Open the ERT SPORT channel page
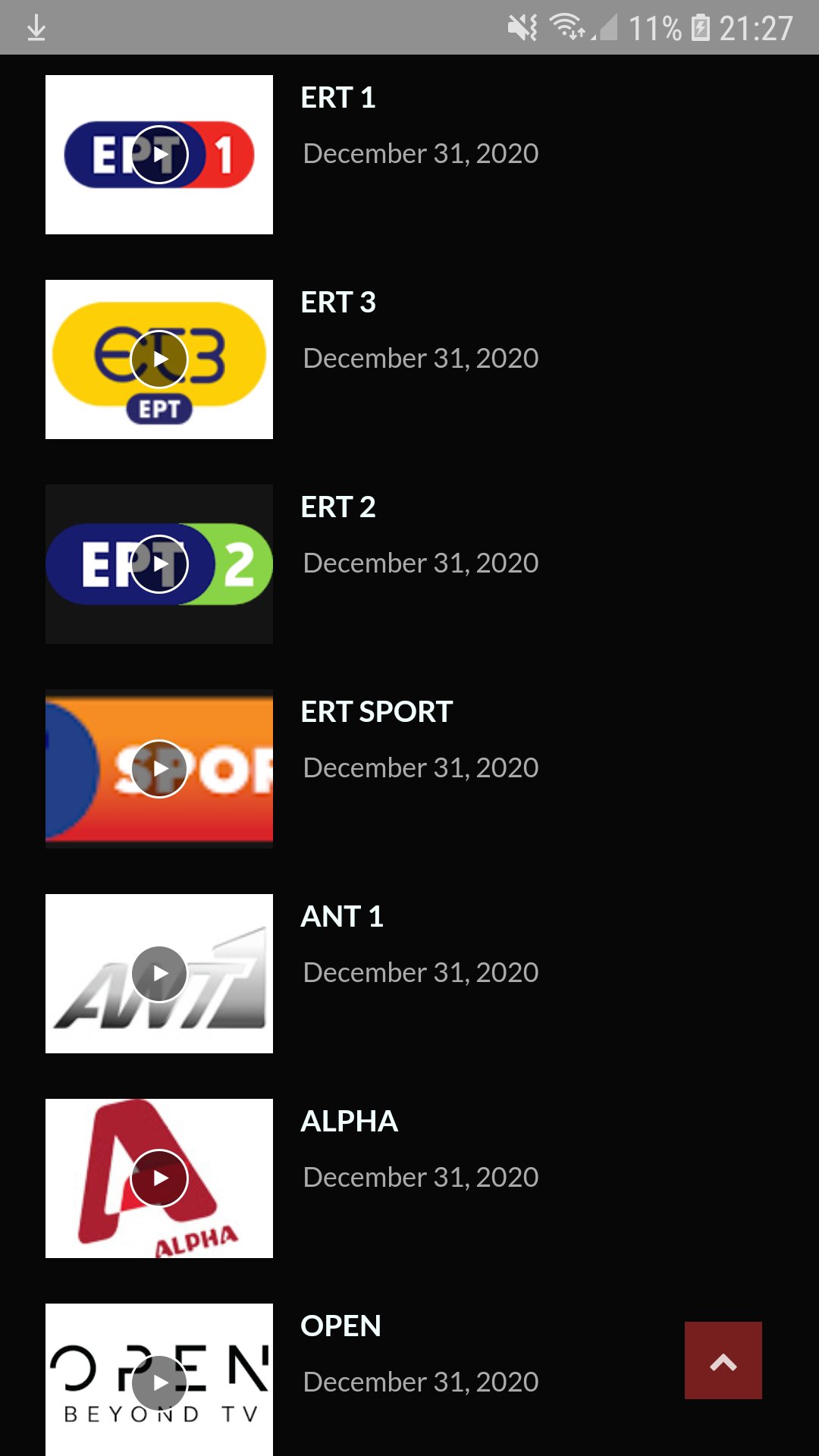The height and width of the screenshot is (1456, 819). point(375,711)
